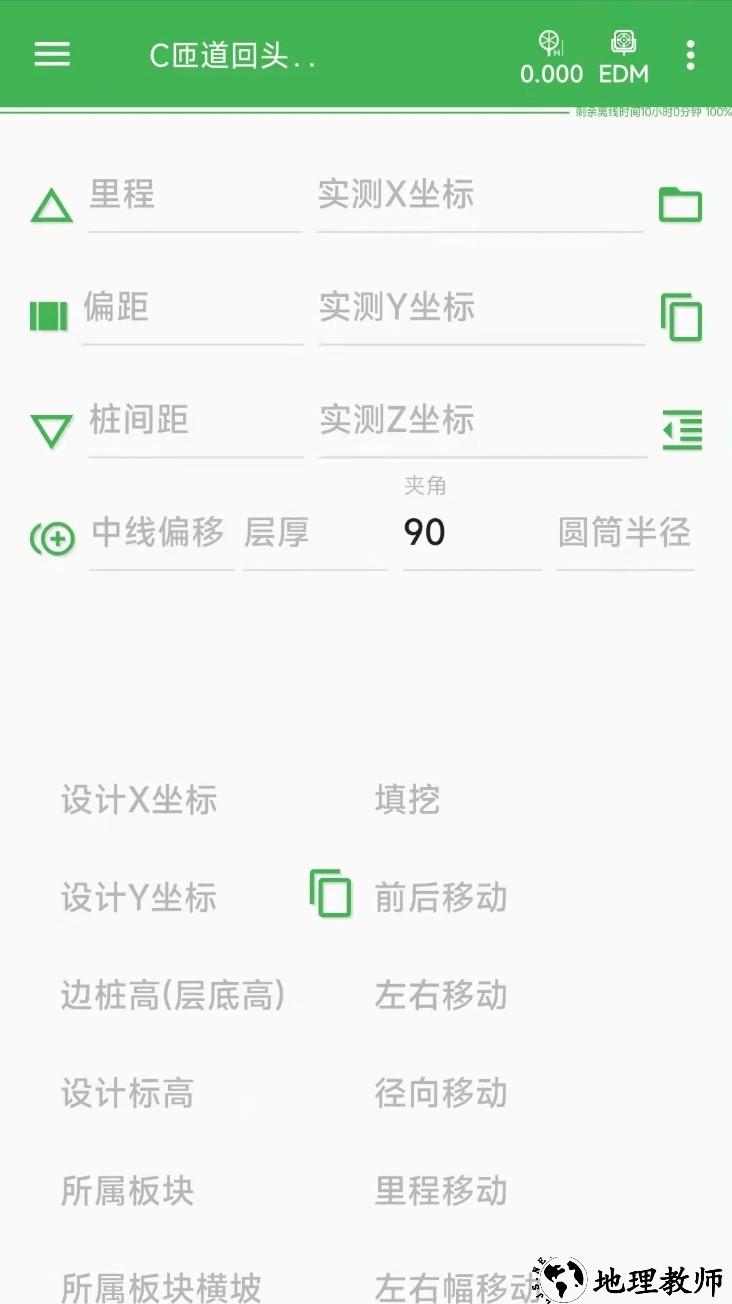Click the 填挖 result label
732x1304 pixels.
tap(406, 799)
